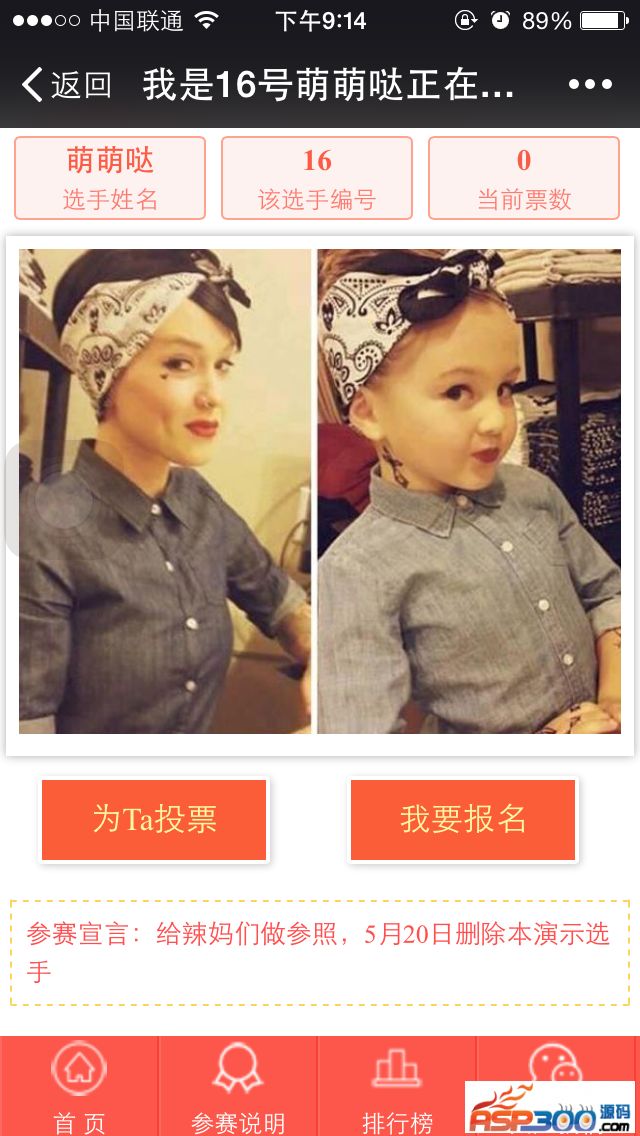Open the contestant photo
Image resolution: width=640 pixels, height=1136 pixels.
tap(320, 491)
